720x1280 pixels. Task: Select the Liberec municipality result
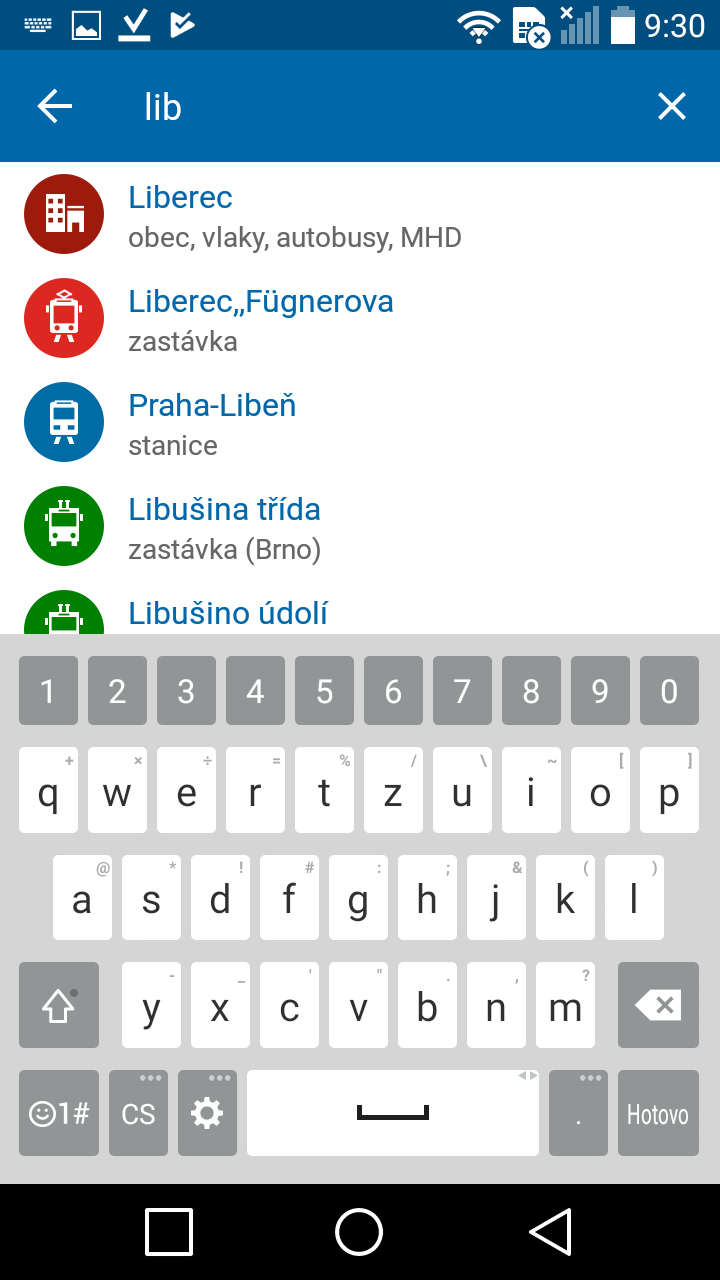pos(295,215)
